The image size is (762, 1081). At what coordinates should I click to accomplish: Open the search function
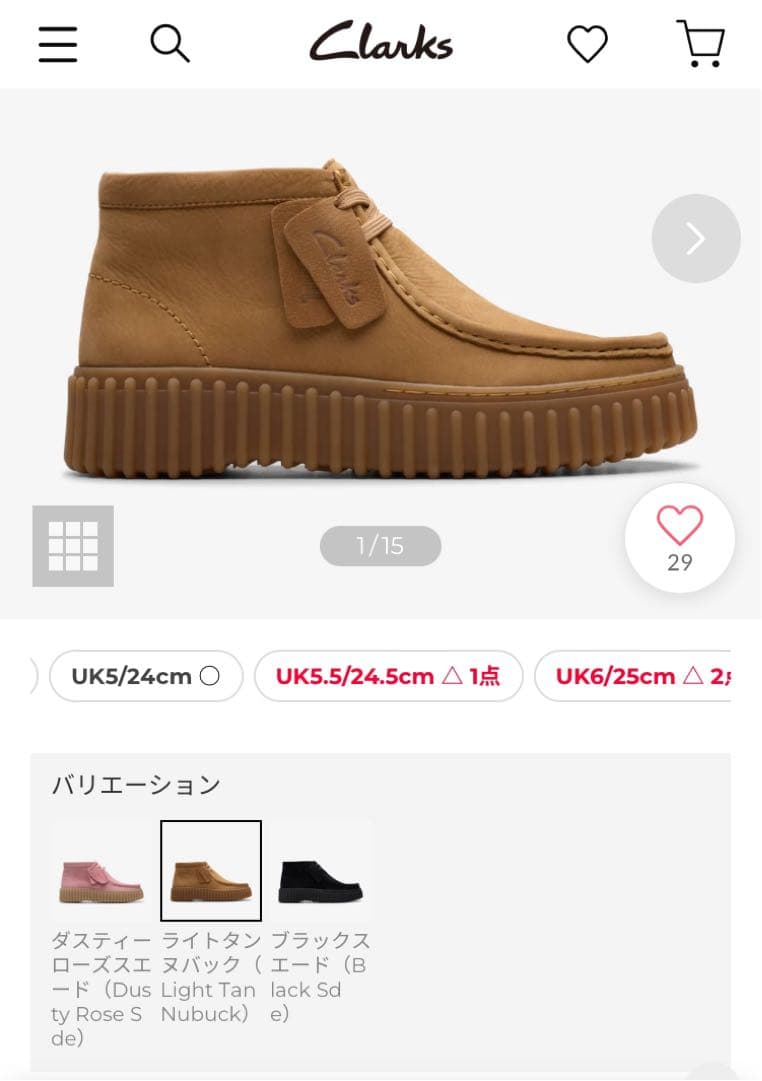tap(171, 44)
